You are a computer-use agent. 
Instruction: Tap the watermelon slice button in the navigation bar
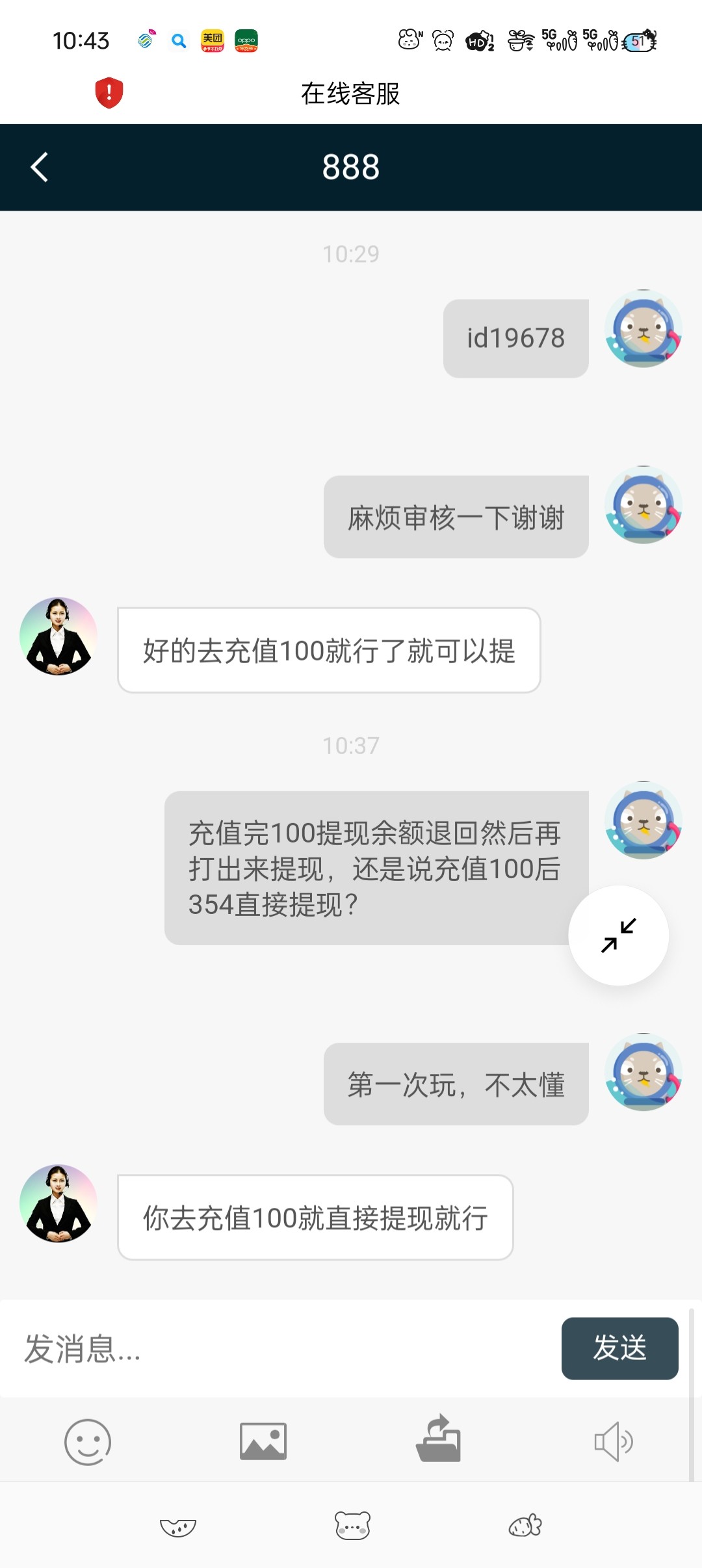coord(178,1526)
